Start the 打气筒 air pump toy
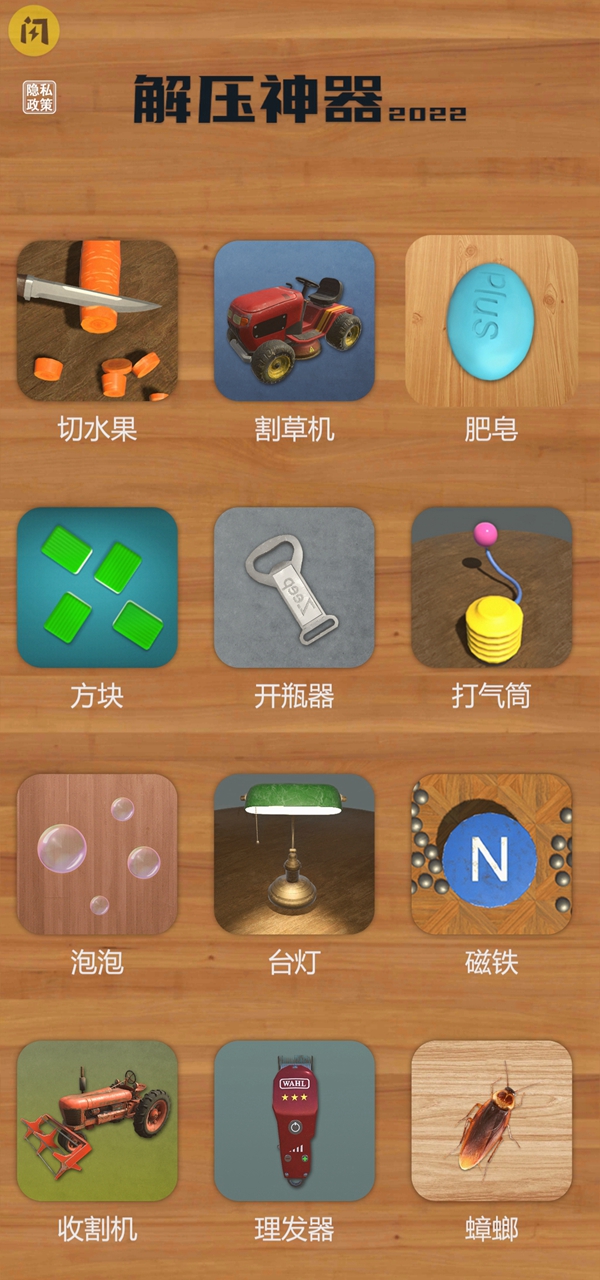This screenshot has height=1280, width=600. pos(491,587)
